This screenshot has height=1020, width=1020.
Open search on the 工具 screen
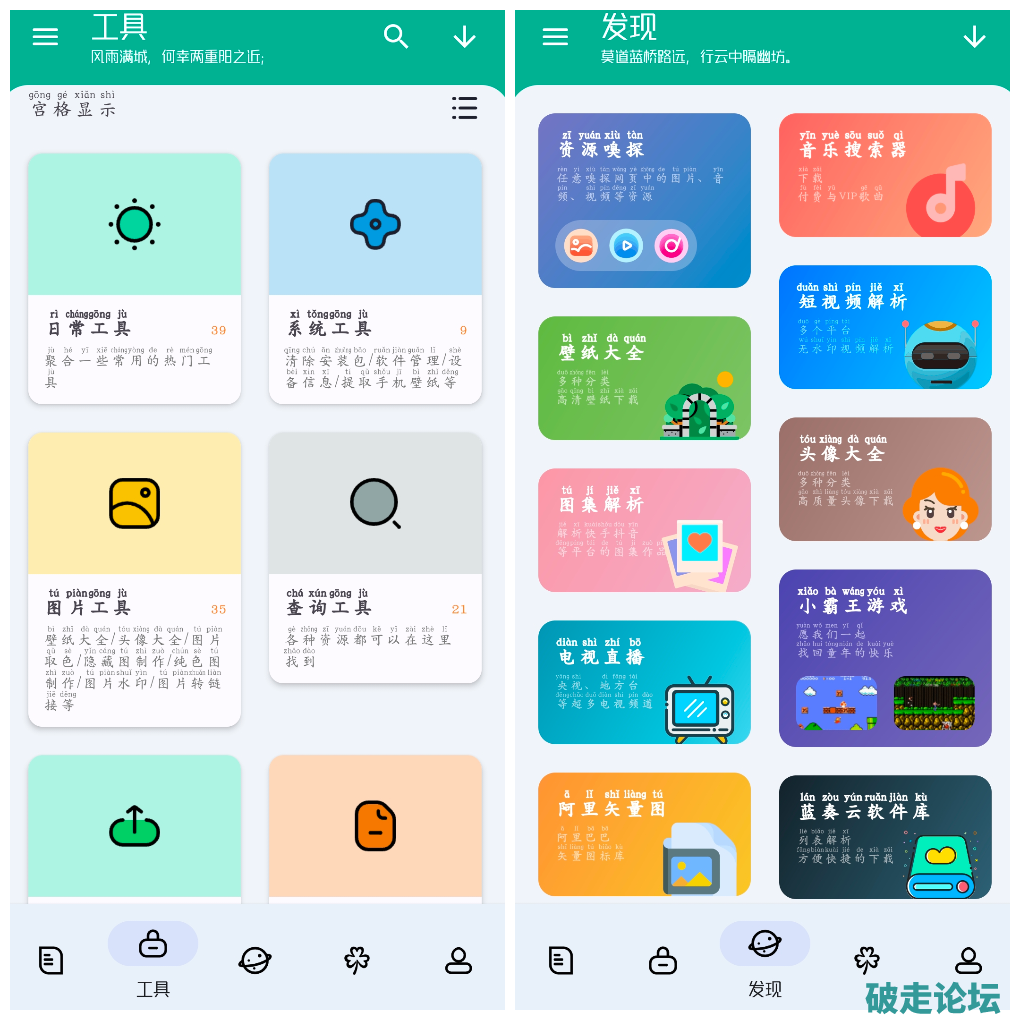click(x=396, y=37)
